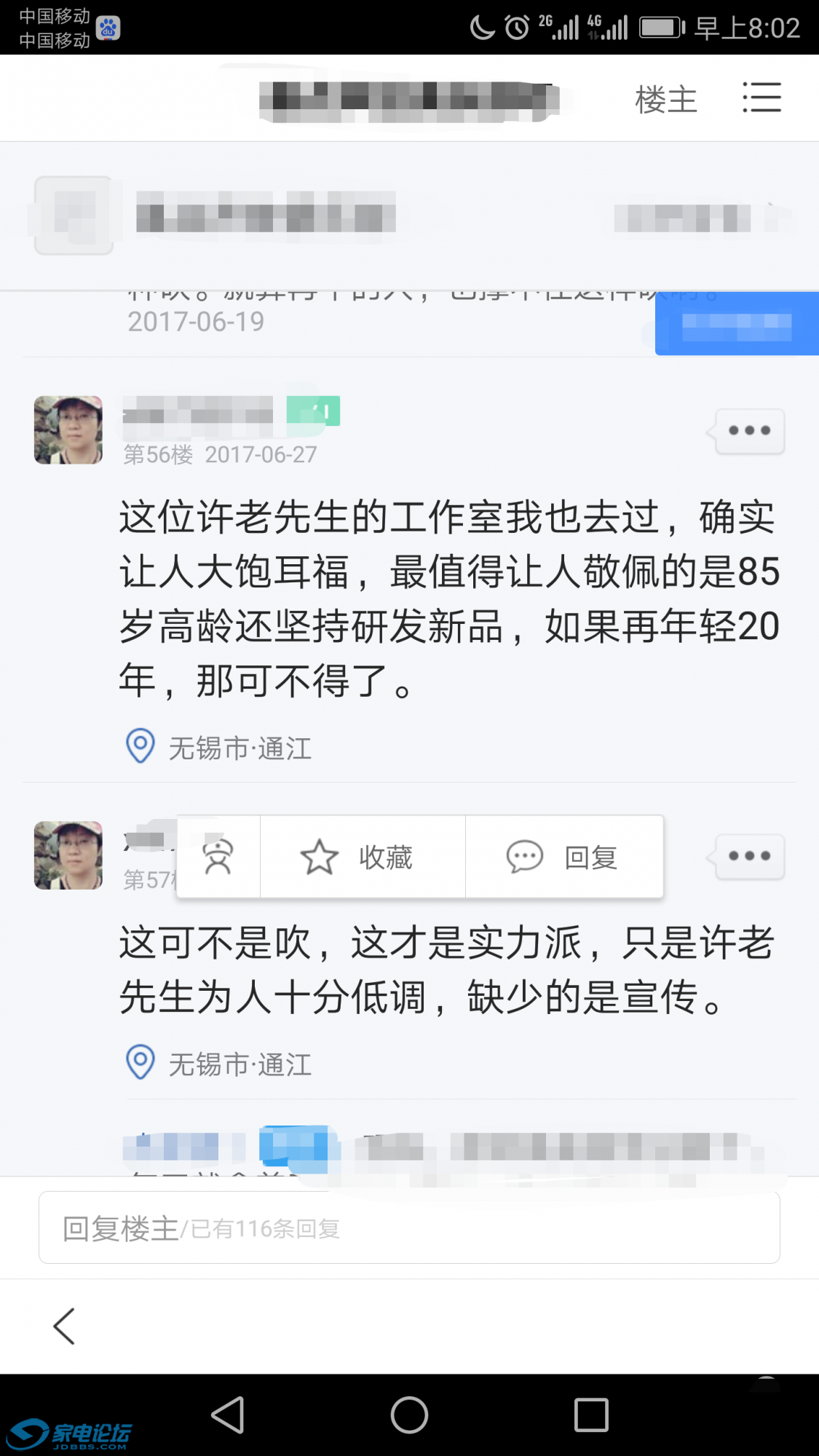
Task: Open more options on the 第57楼 post
Action: [749, 856]
